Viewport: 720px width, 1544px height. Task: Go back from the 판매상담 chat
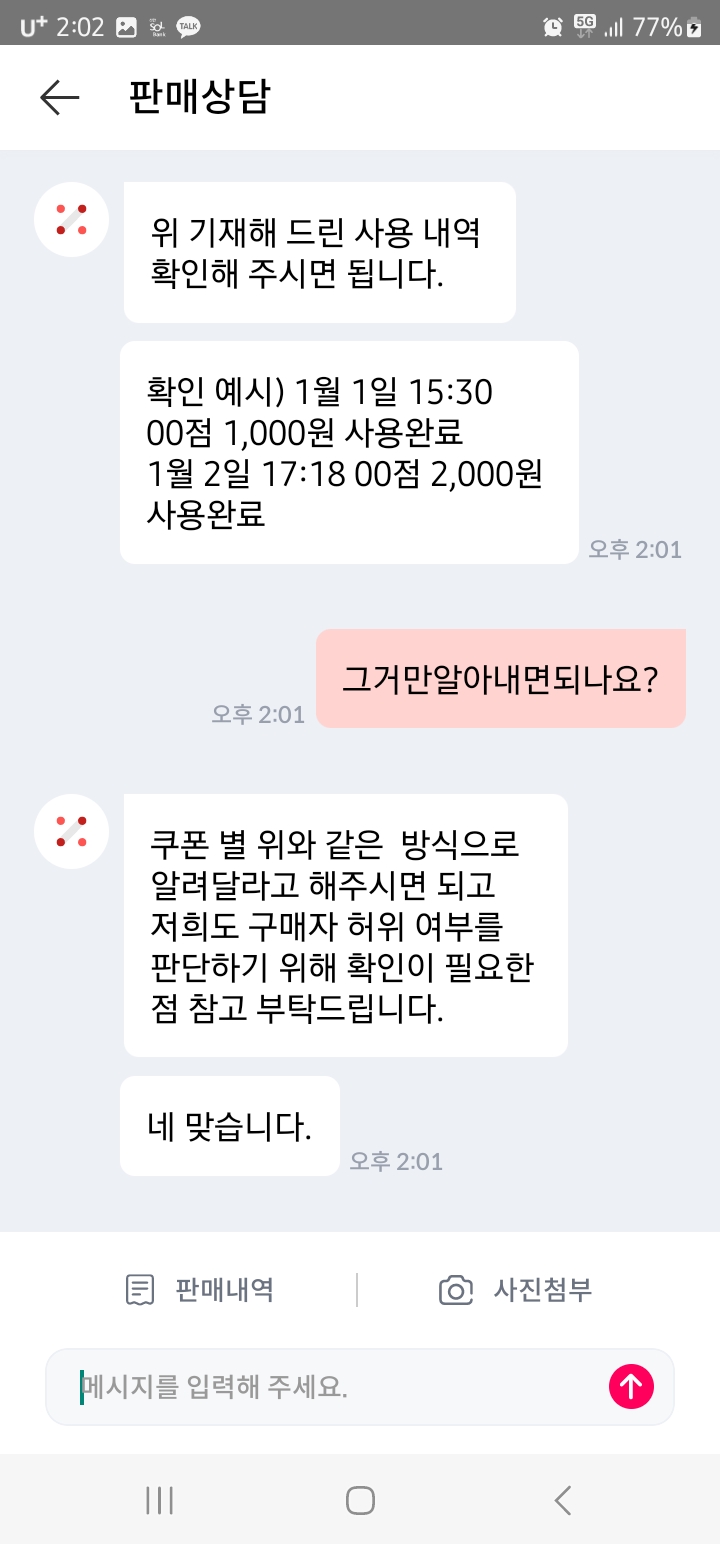(59, 97)
